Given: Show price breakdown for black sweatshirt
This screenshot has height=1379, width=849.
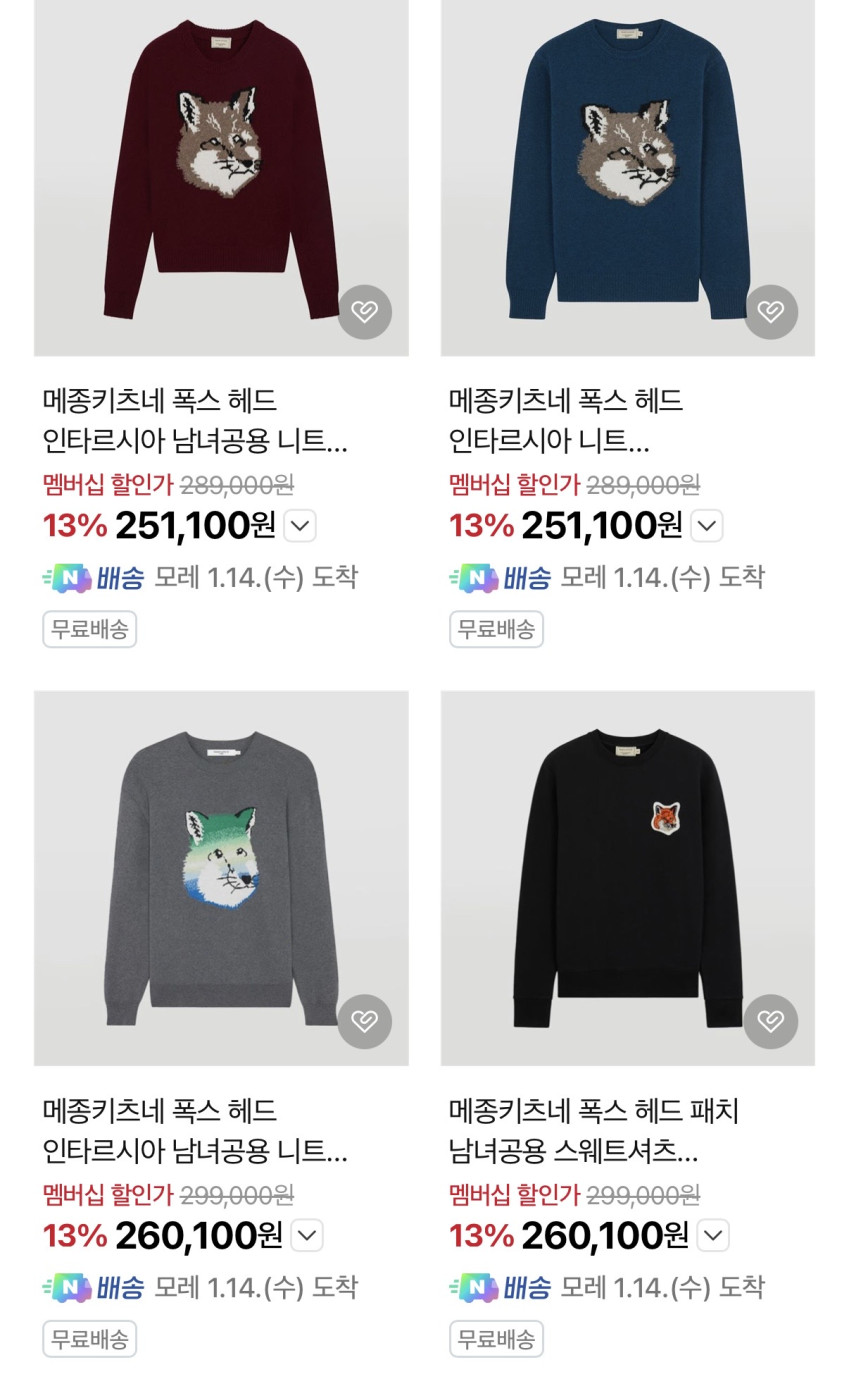Looking at the screenshot, I should (713, 1236).
